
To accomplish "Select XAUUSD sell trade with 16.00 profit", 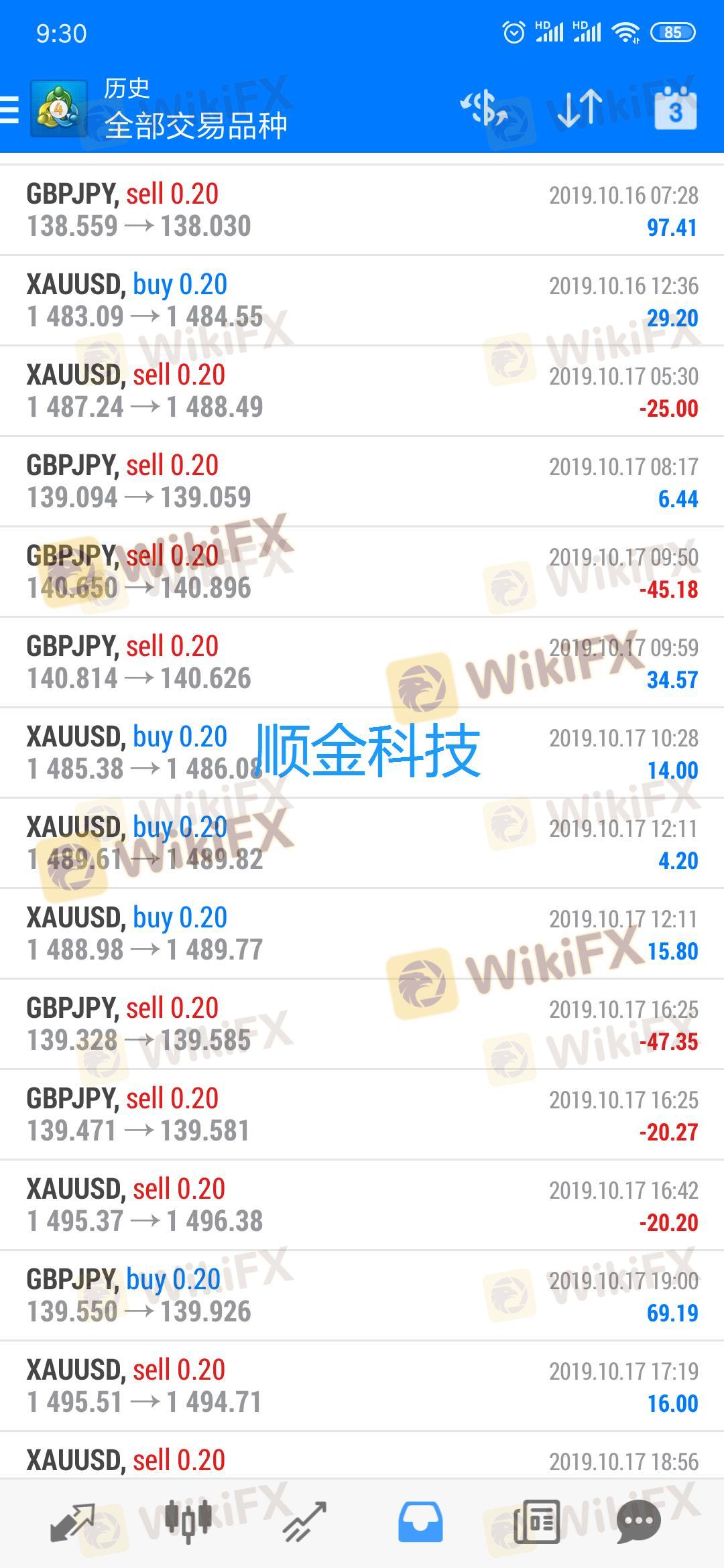I will tap(362, 1386).
